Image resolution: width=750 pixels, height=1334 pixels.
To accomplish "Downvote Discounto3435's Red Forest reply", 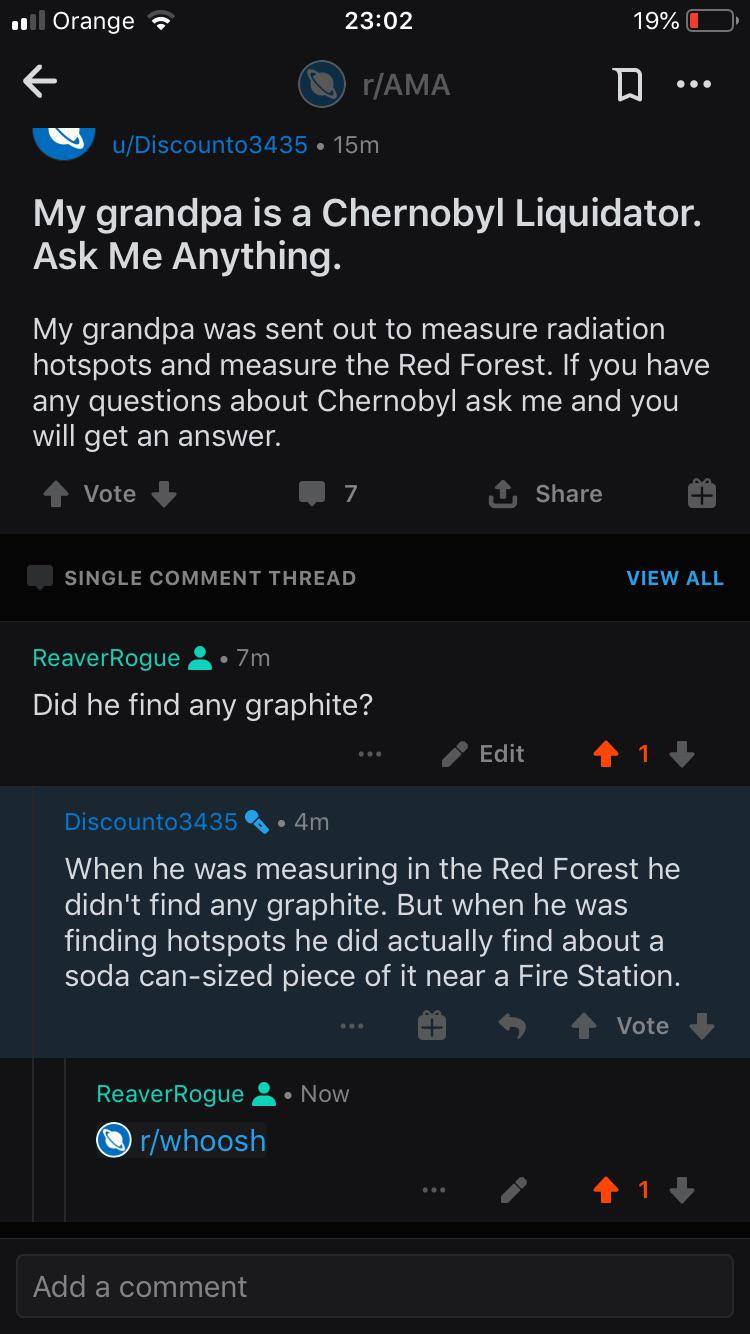I will 702,1025.
